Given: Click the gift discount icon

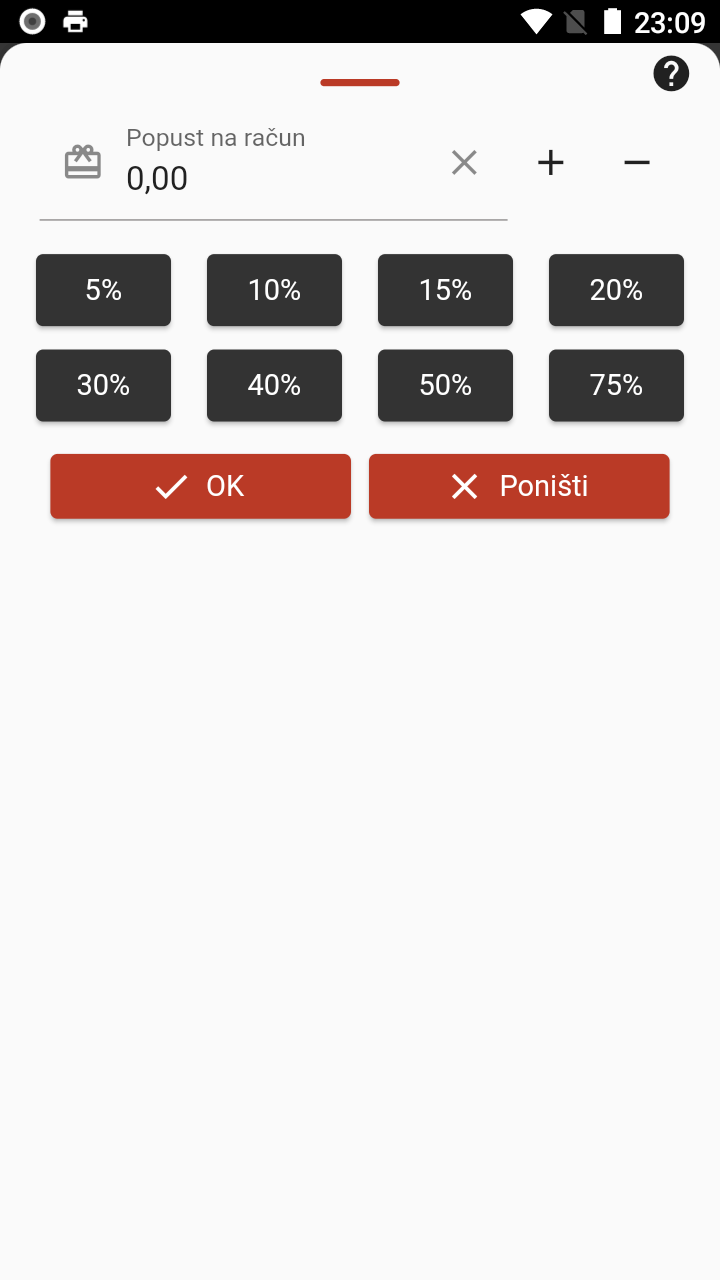Looking at the screenshot, I should point(83,160).
